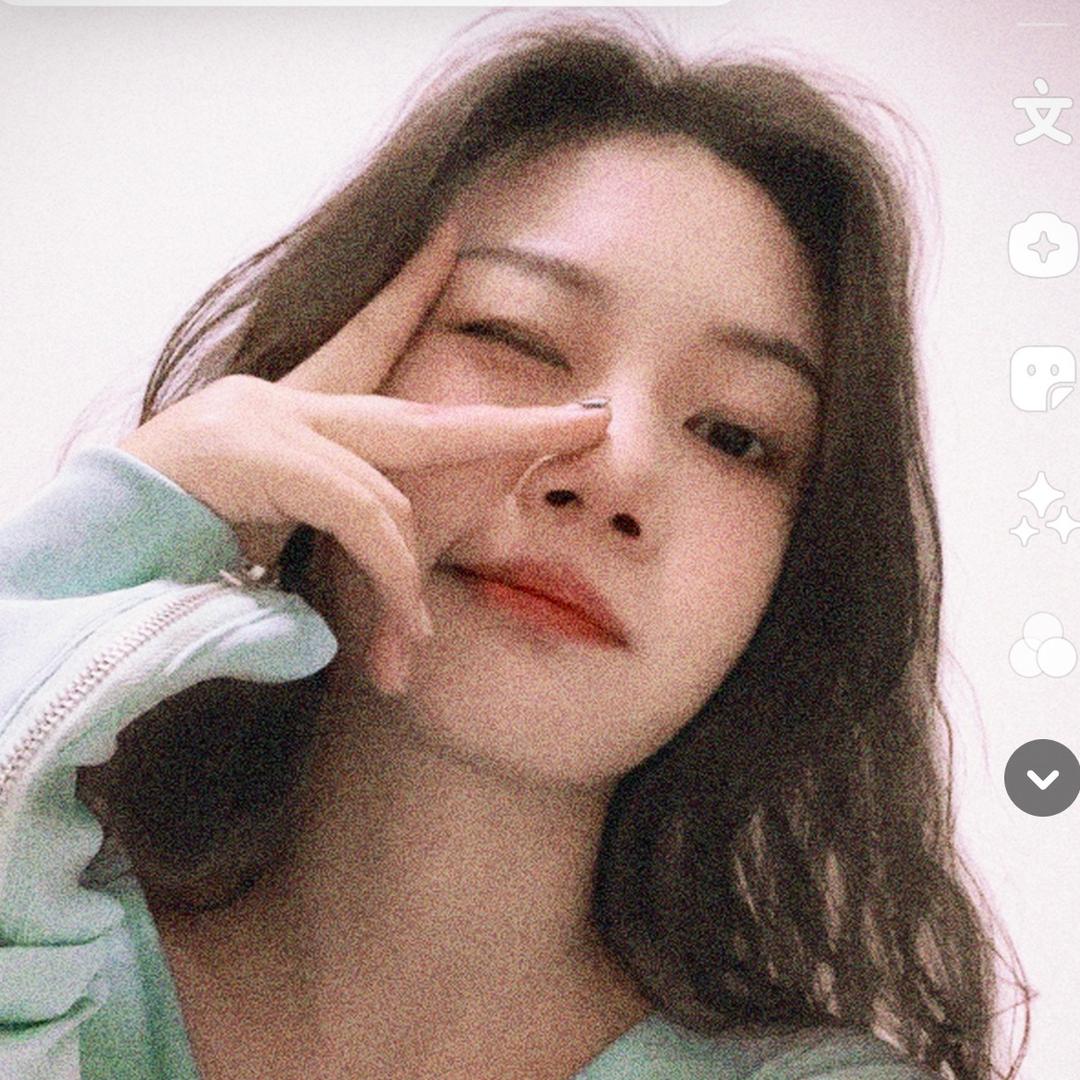Open the sticker picker
1080x1080 pixels.
pyautogui.click(x=1043, y=378)
